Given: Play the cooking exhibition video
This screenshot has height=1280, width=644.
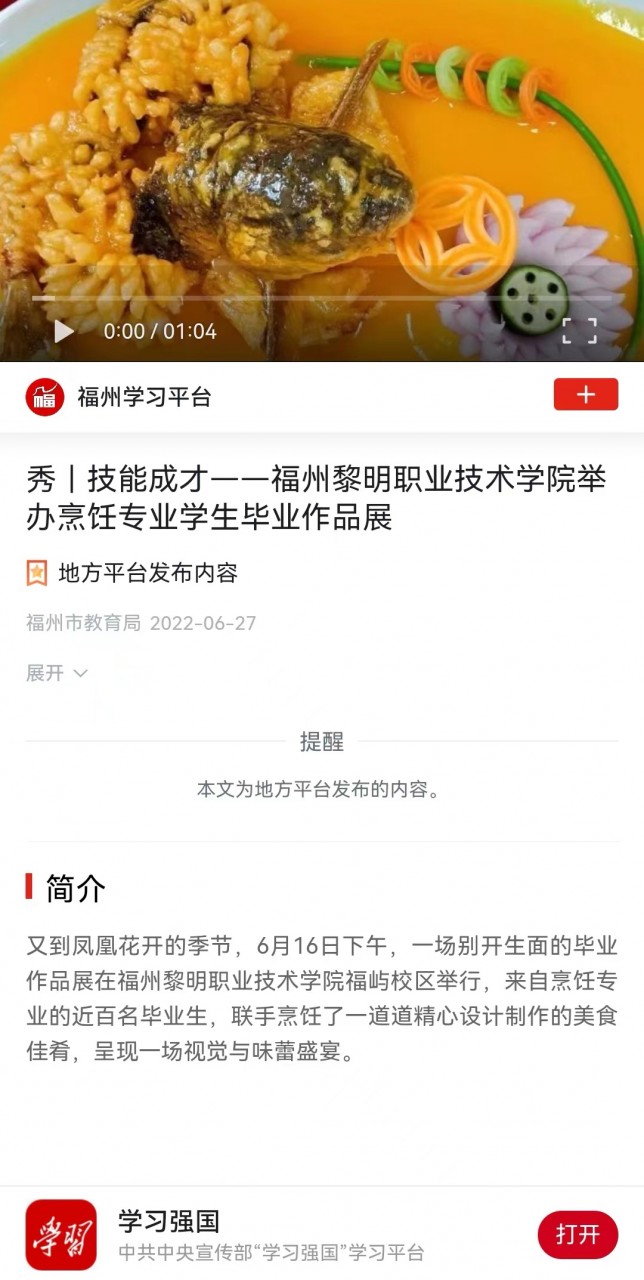Looking at the screenshot, I should (x=64, y=331).
